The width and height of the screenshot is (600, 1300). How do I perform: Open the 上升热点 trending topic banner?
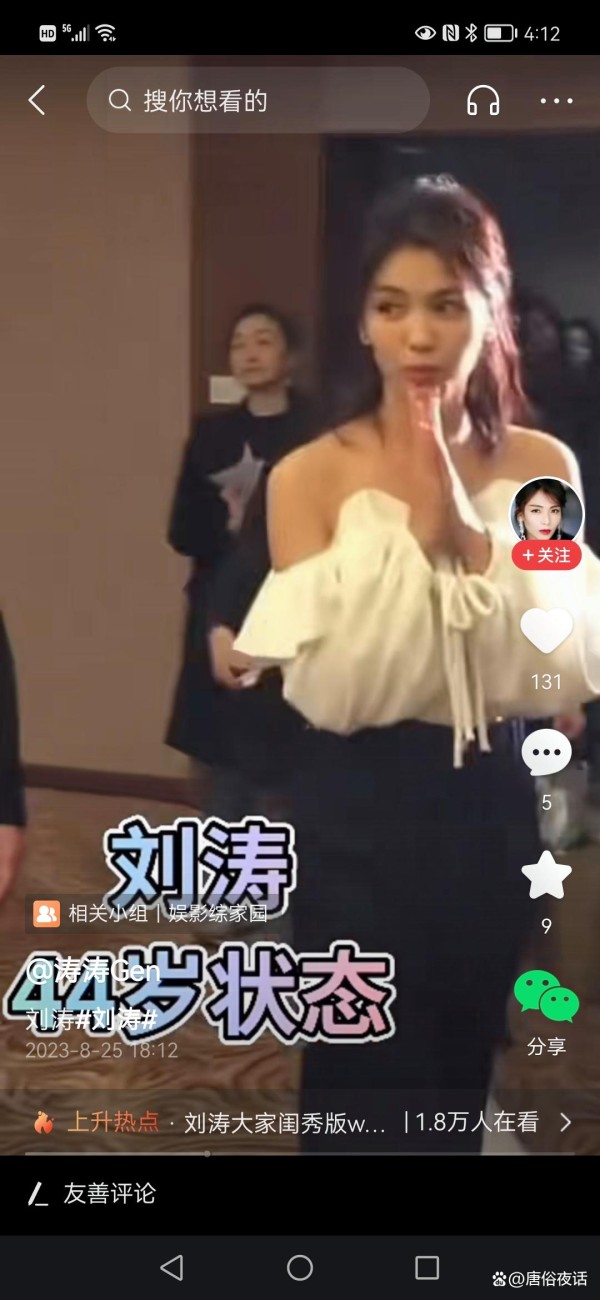[300, 1122]
